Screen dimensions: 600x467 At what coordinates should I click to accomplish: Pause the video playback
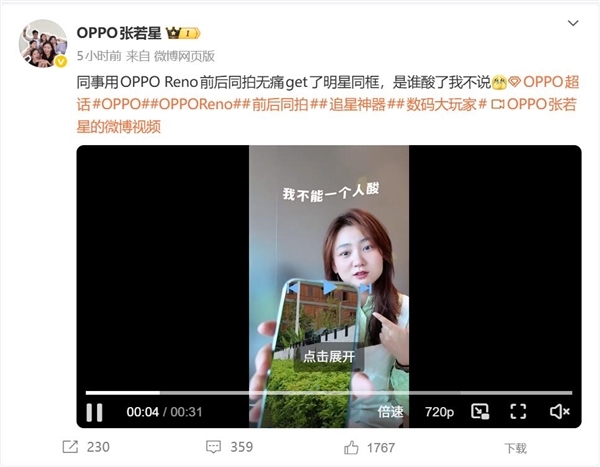tap(94, 411)
